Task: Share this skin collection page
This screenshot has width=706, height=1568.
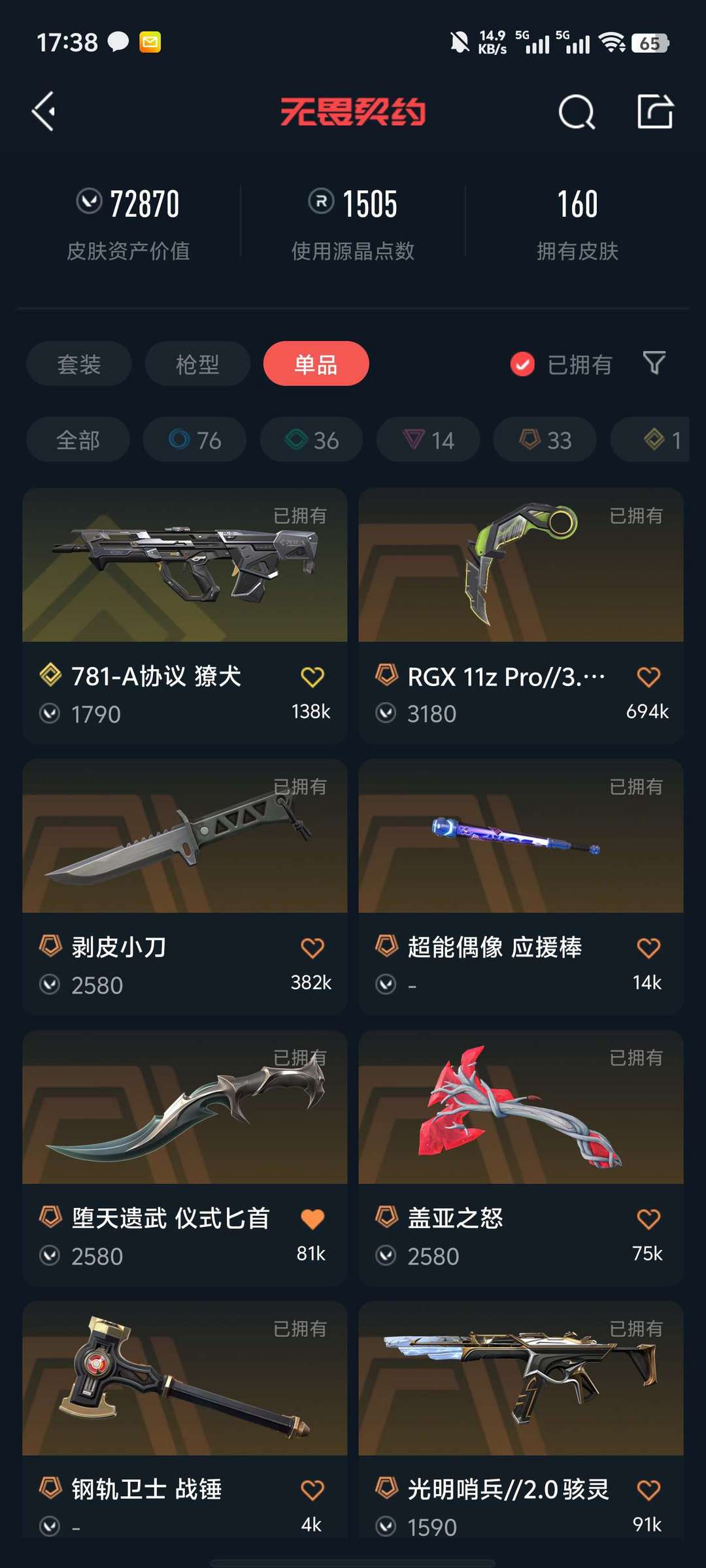Action: coord(655,111)
